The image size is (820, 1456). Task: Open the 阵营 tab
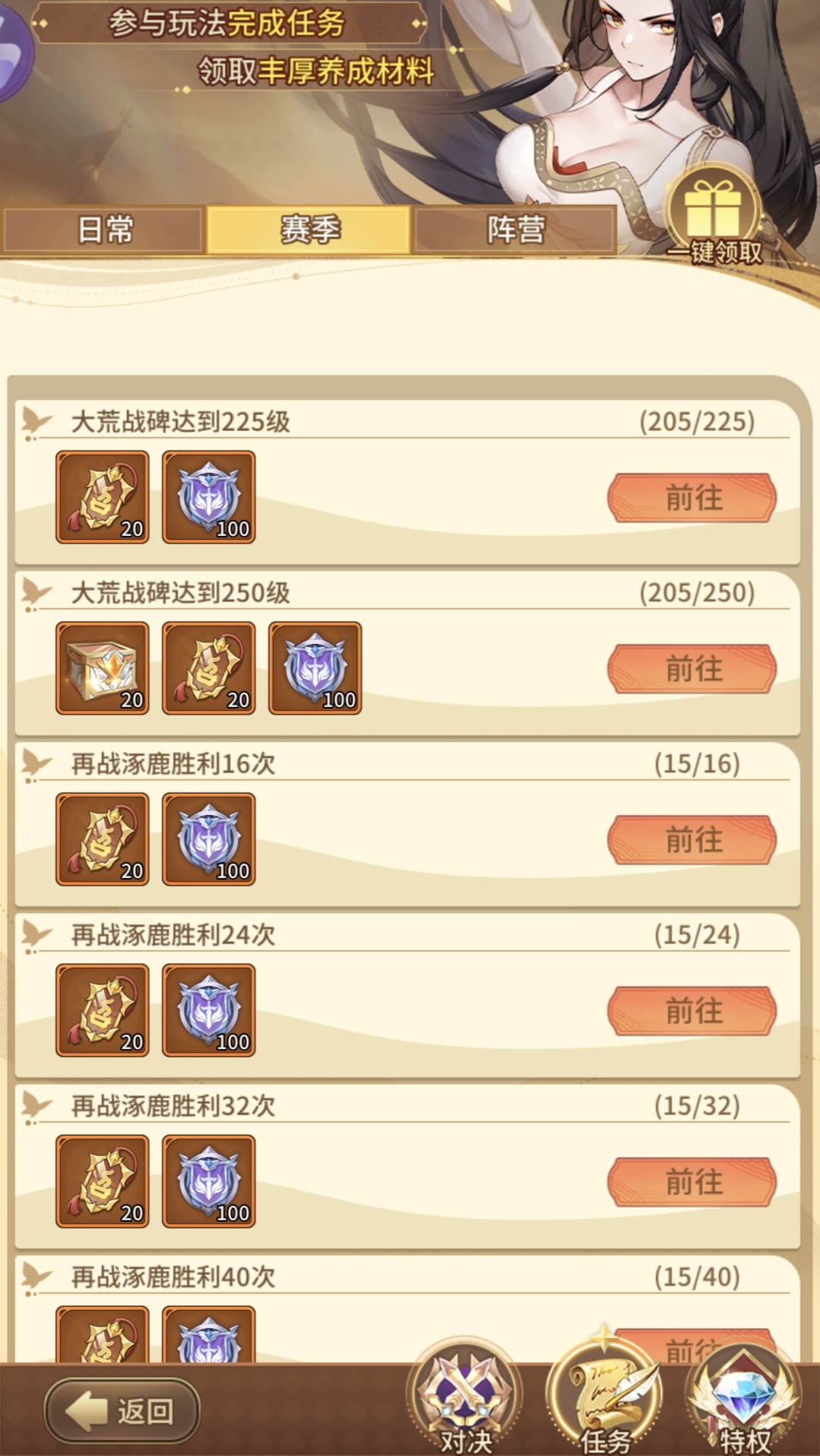514,230
